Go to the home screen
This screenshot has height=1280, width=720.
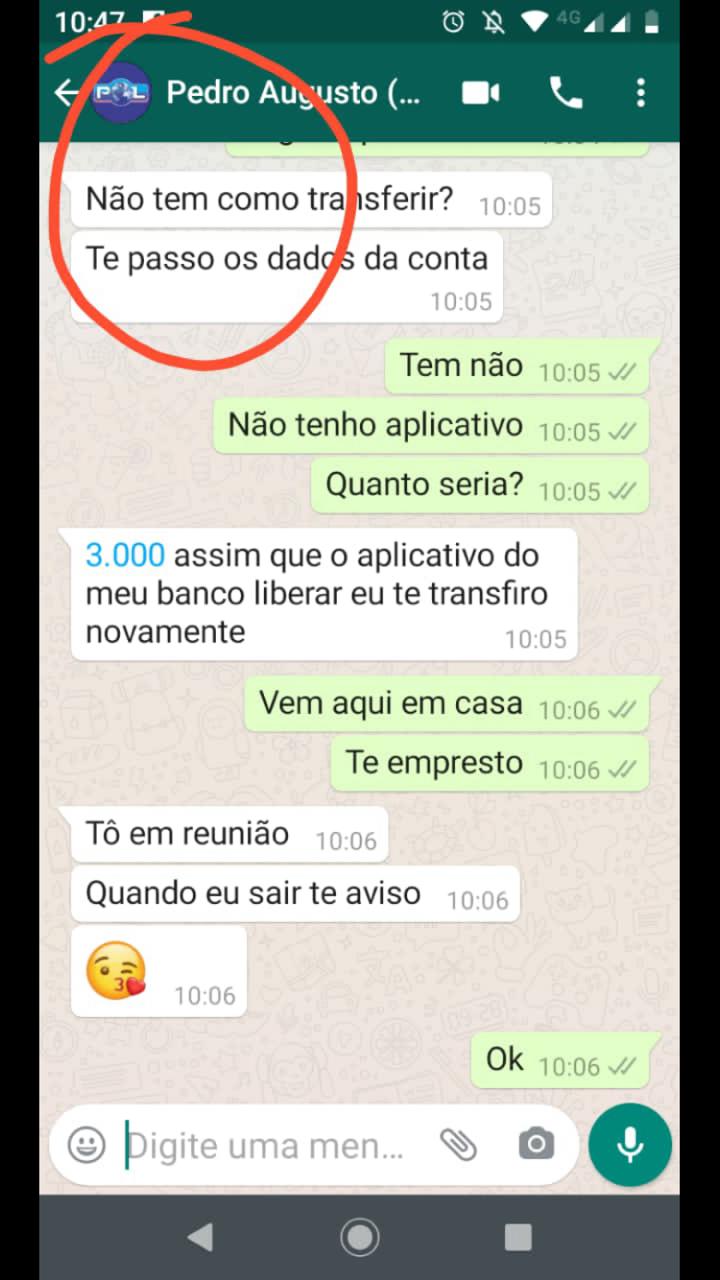pyautogui.click(x=360, y=1238)
